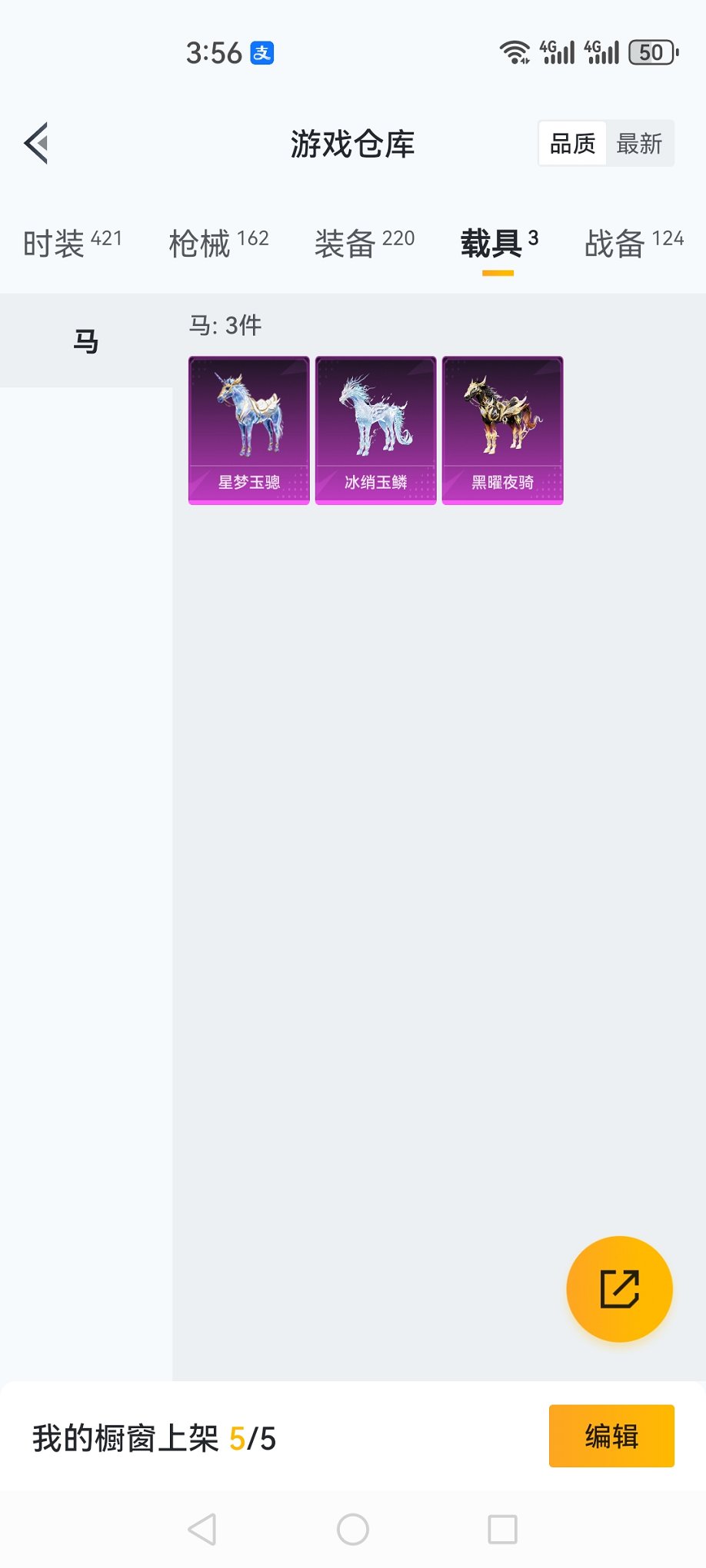
Task: Open the 装备 tab
Action: coord(365,243)
